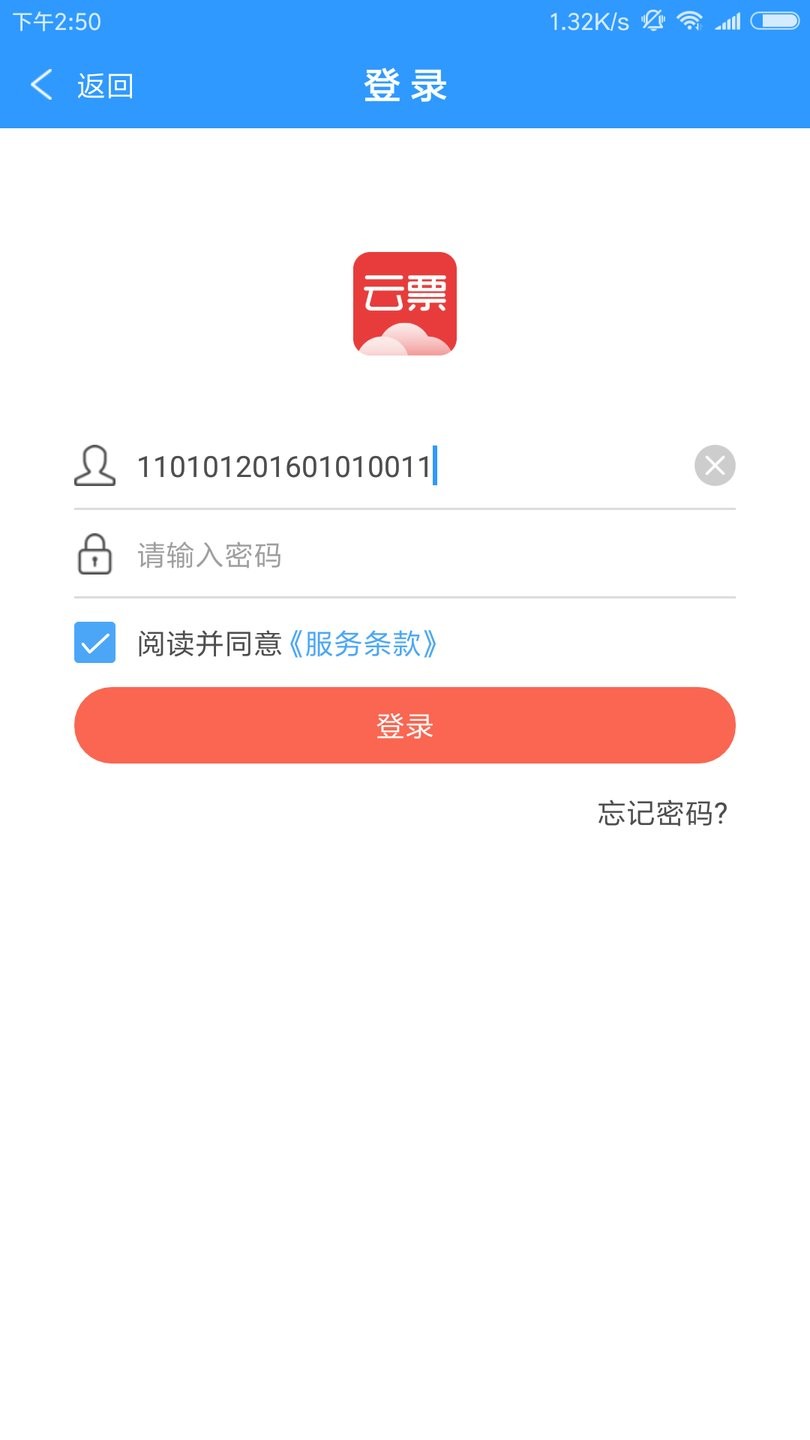
Task: Click the battery icon in the status bar
Action: click(773, 20)
